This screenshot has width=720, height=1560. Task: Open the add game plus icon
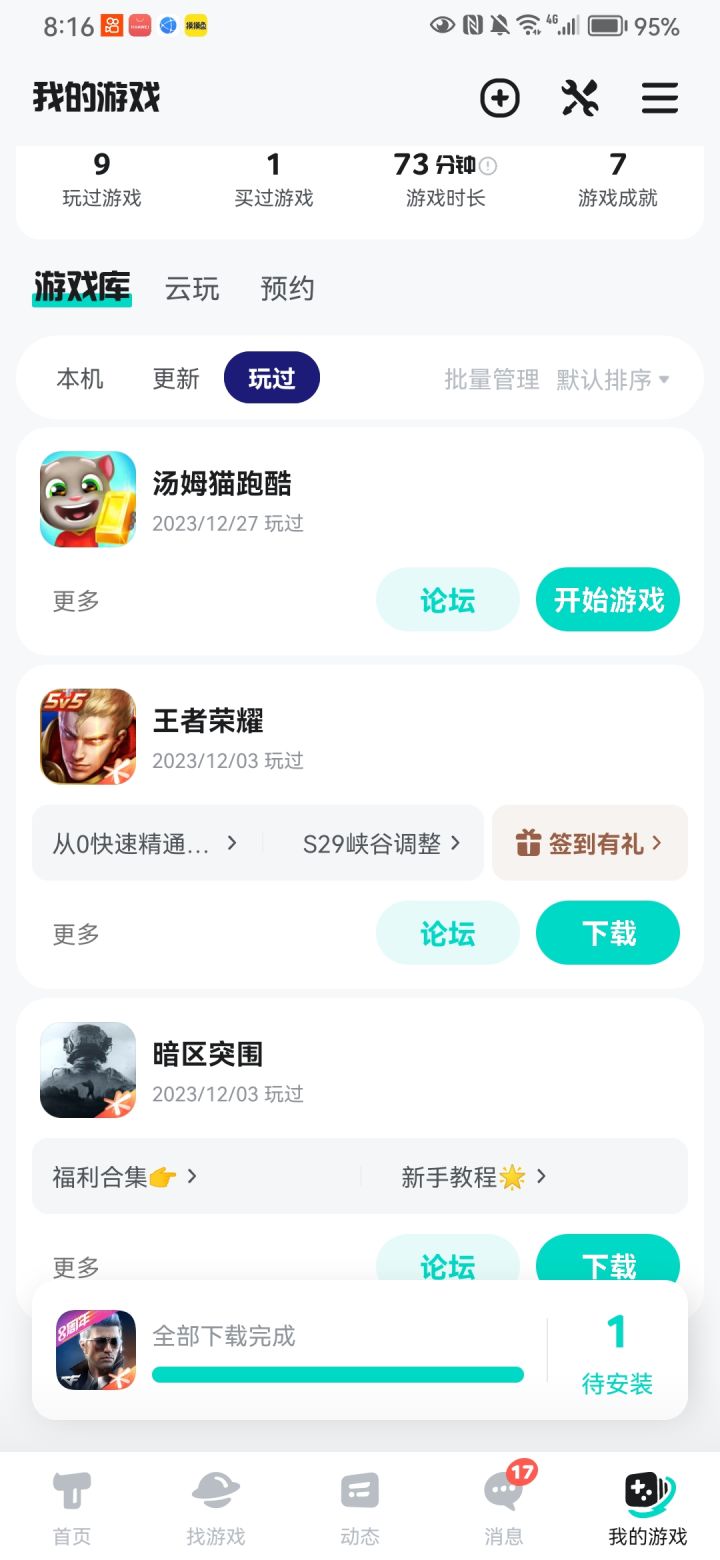(x=499, y=99)
